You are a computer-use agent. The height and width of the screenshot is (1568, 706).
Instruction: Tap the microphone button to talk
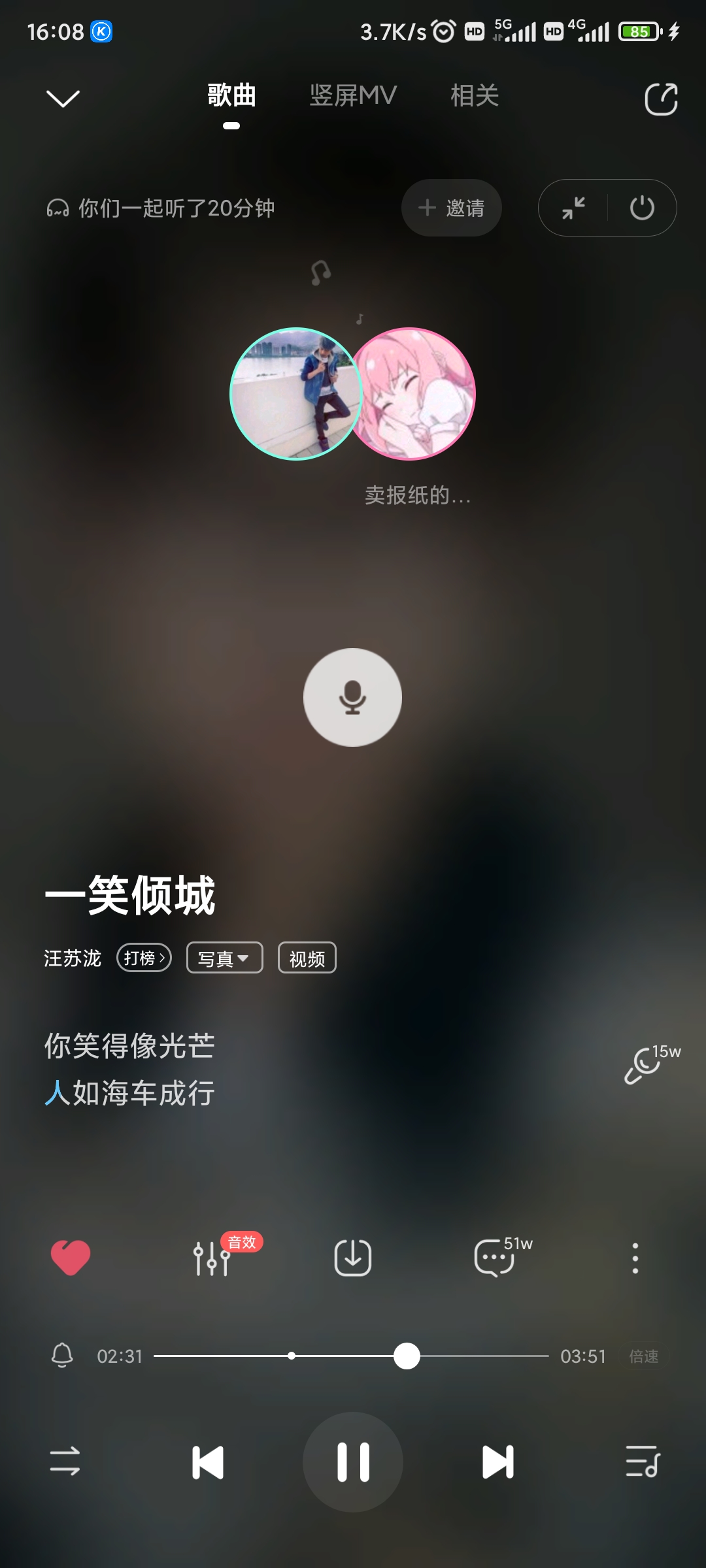click(x=352, y=697)
